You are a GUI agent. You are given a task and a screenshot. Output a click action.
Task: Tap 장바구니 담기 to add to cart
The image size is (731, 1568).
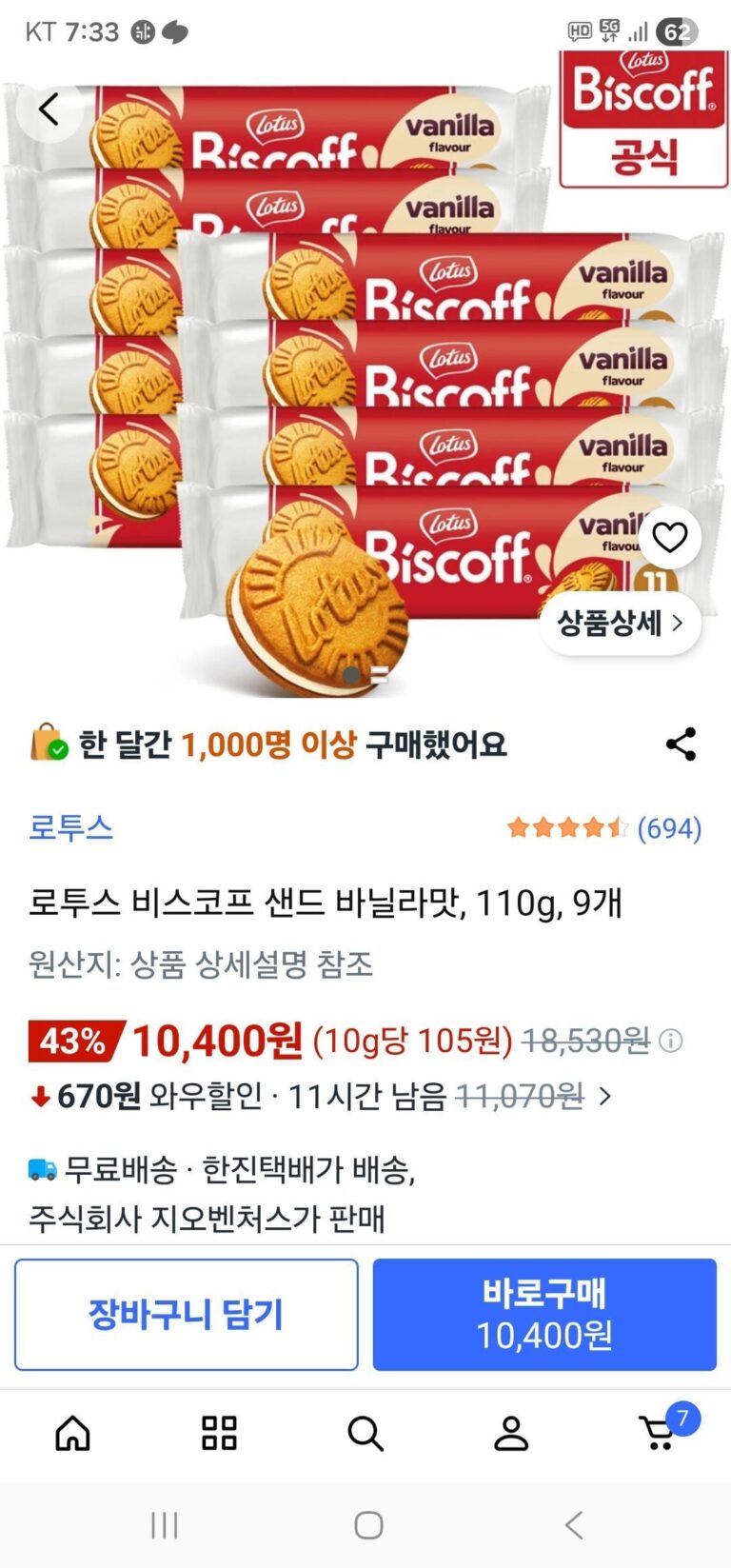(187, 1315)
